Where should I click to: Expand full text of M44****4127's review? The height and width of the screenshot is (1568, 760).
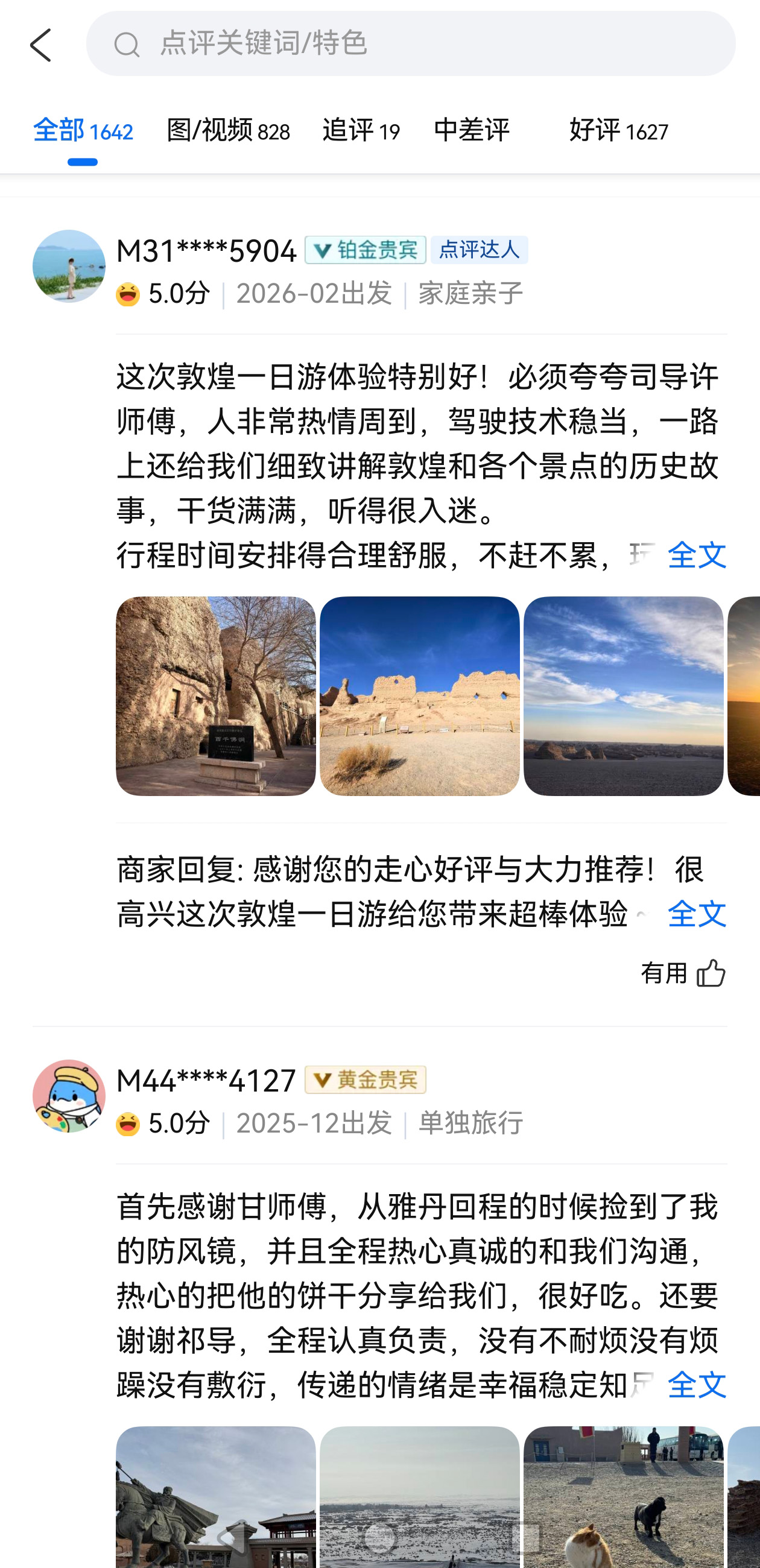tap(696, 1385)
